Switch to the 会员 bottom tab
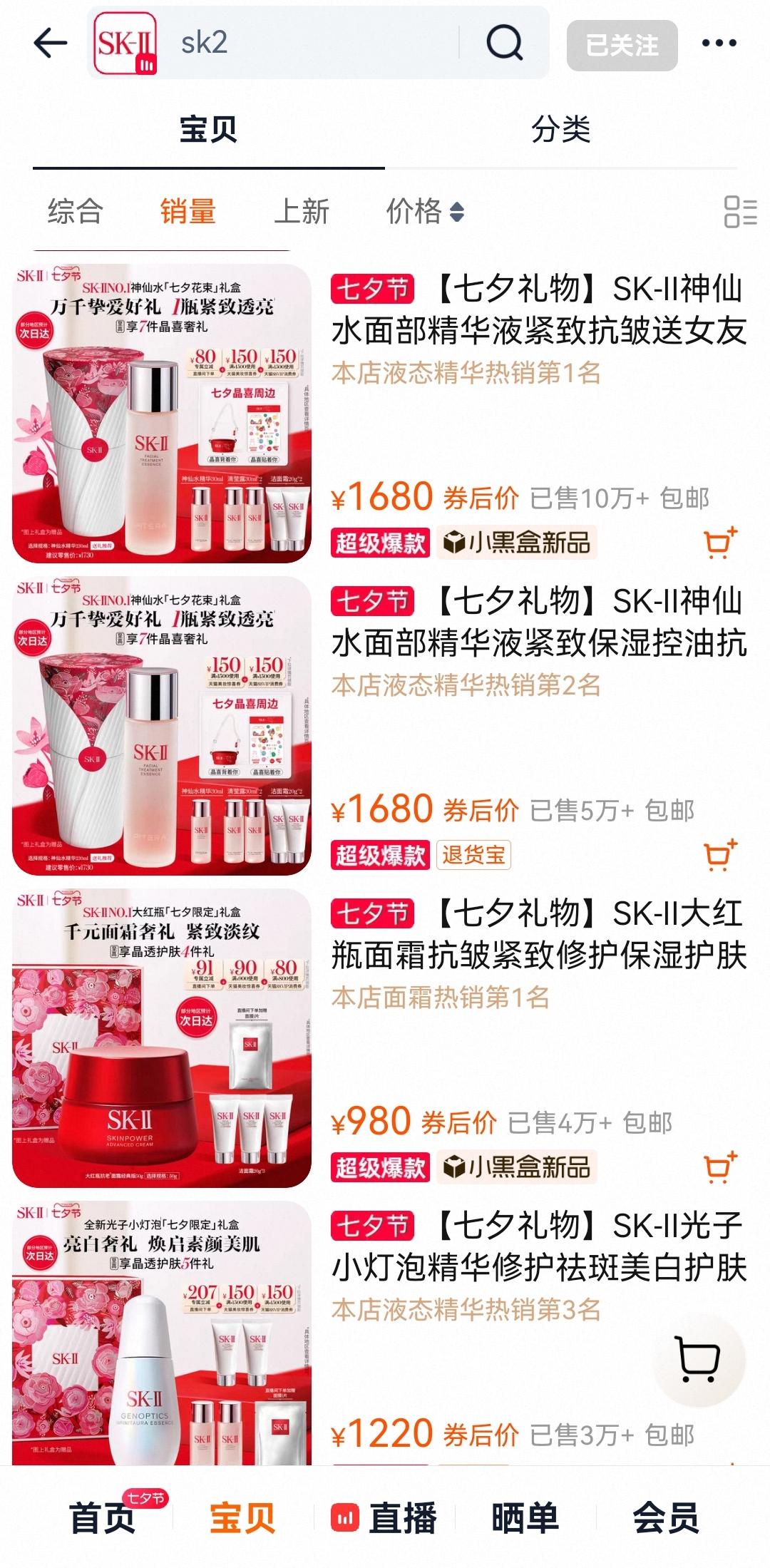The width and height of the screenshot is (770, 1568). coord(665,1517)
